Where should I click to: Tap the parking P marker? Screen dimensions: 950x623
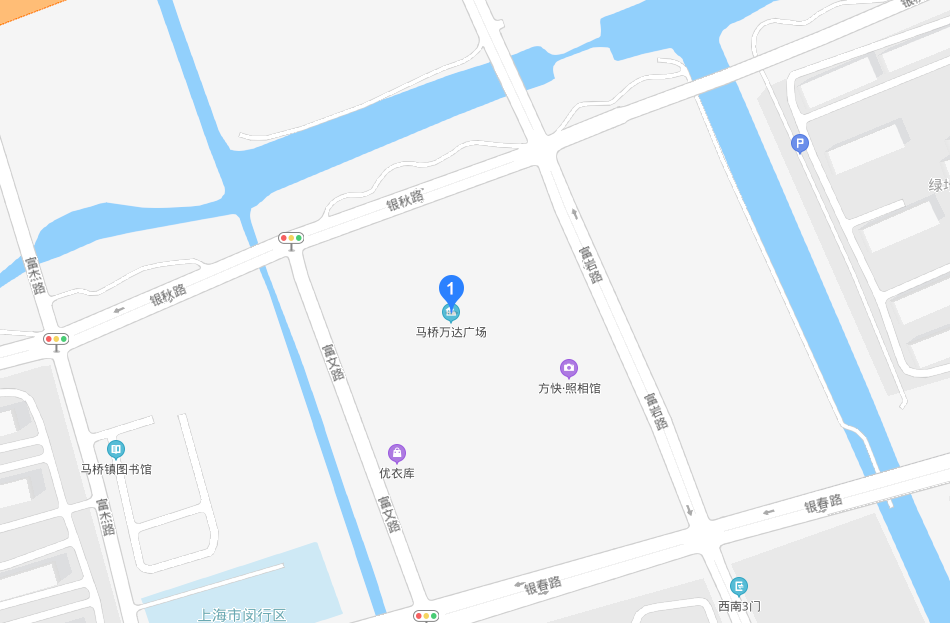(x=799, y=144)
